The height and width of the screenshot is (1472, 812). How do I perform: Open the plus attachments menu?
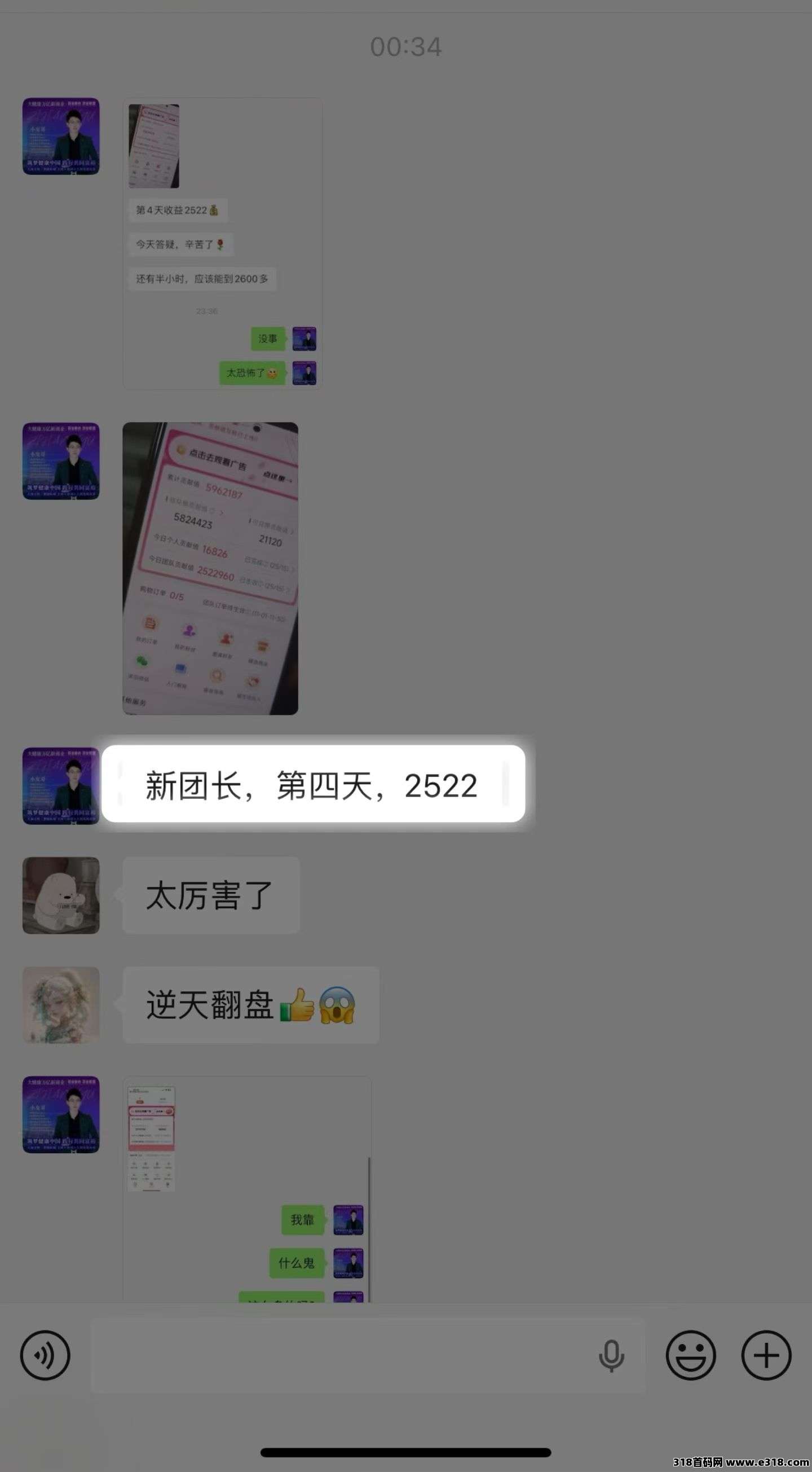point(766,1355)
